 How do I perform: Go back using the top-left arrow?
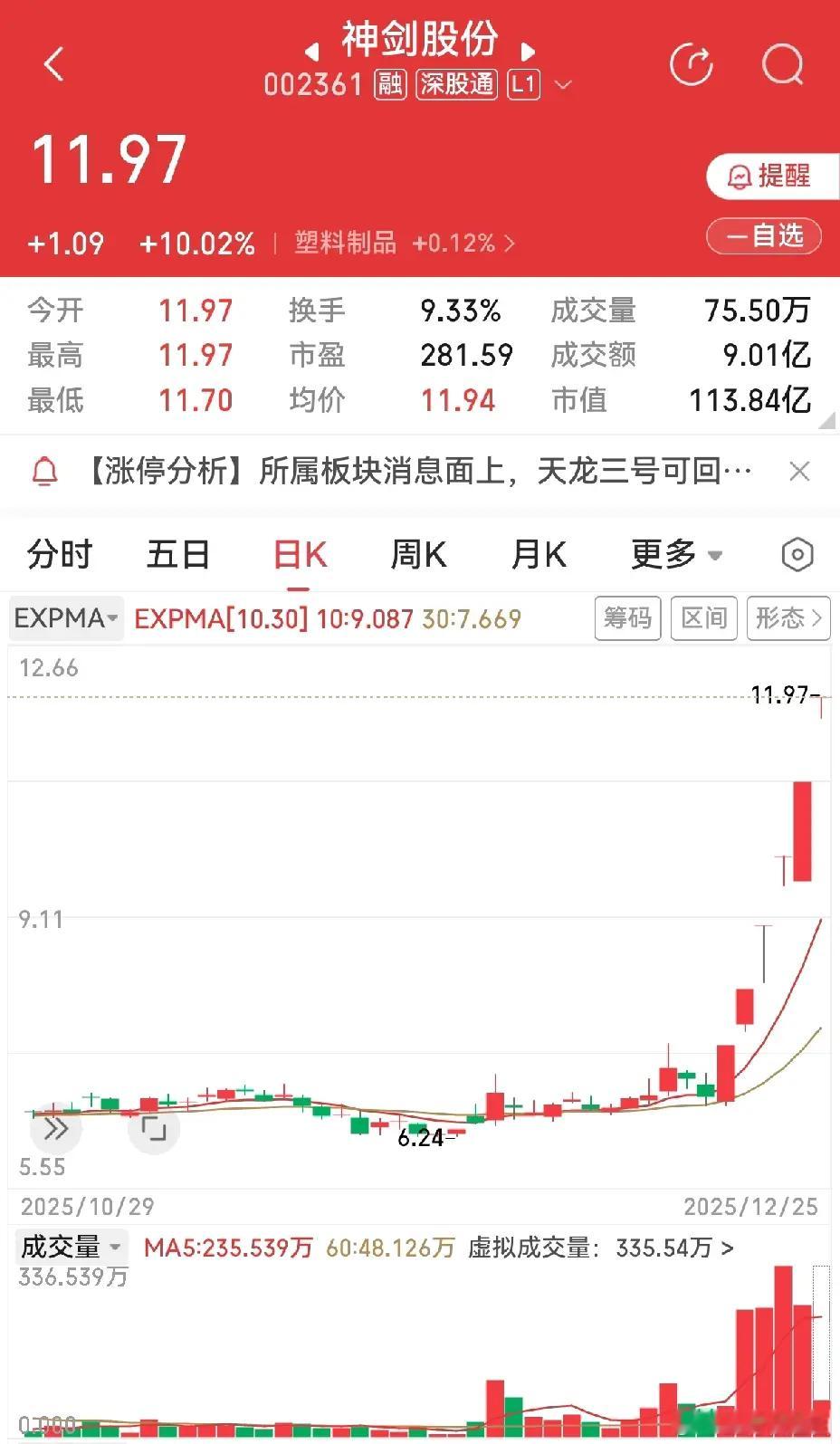click(54, 65)
